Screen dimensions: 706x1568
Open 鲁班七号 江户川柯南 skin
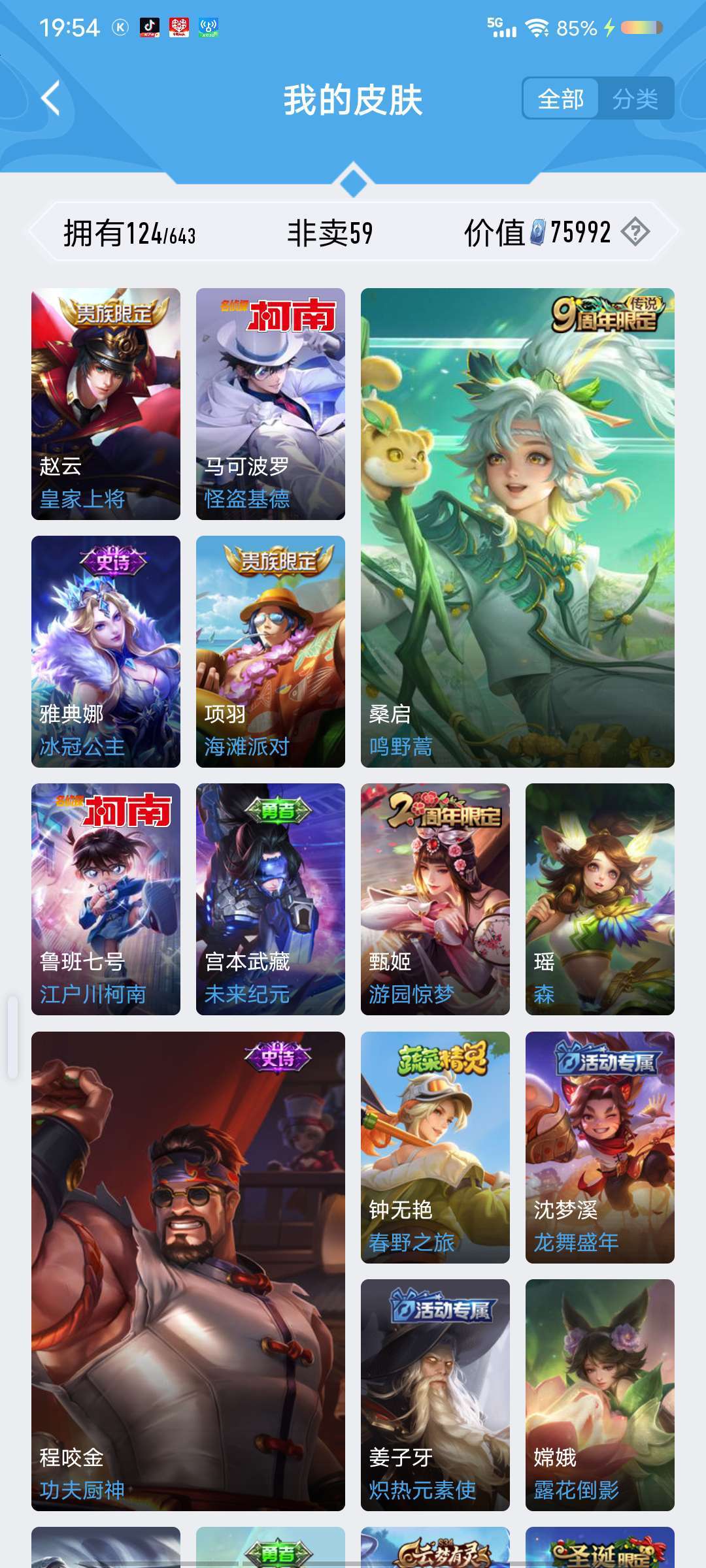click(x=106, y=899)
